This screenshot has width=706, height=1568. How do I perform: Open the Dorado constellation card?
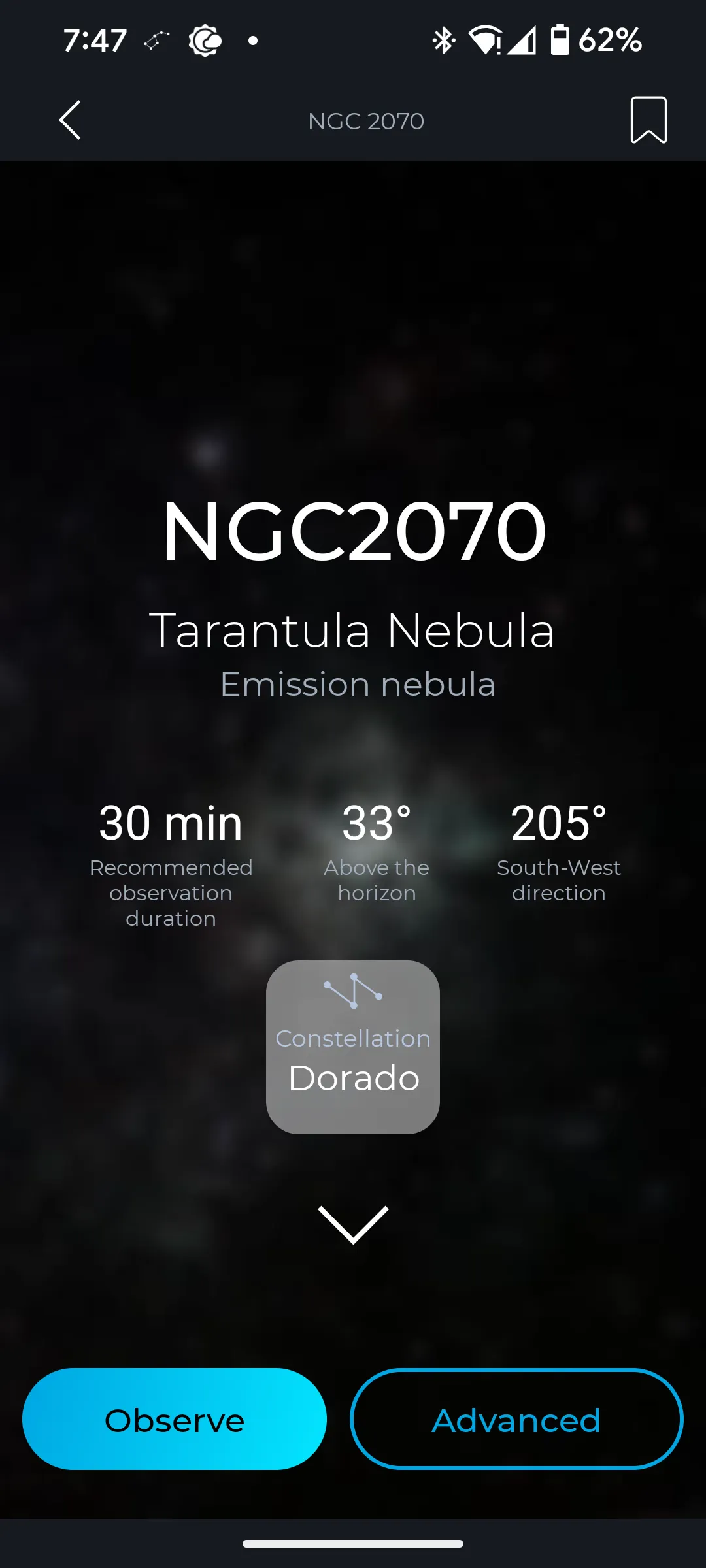353,1047
